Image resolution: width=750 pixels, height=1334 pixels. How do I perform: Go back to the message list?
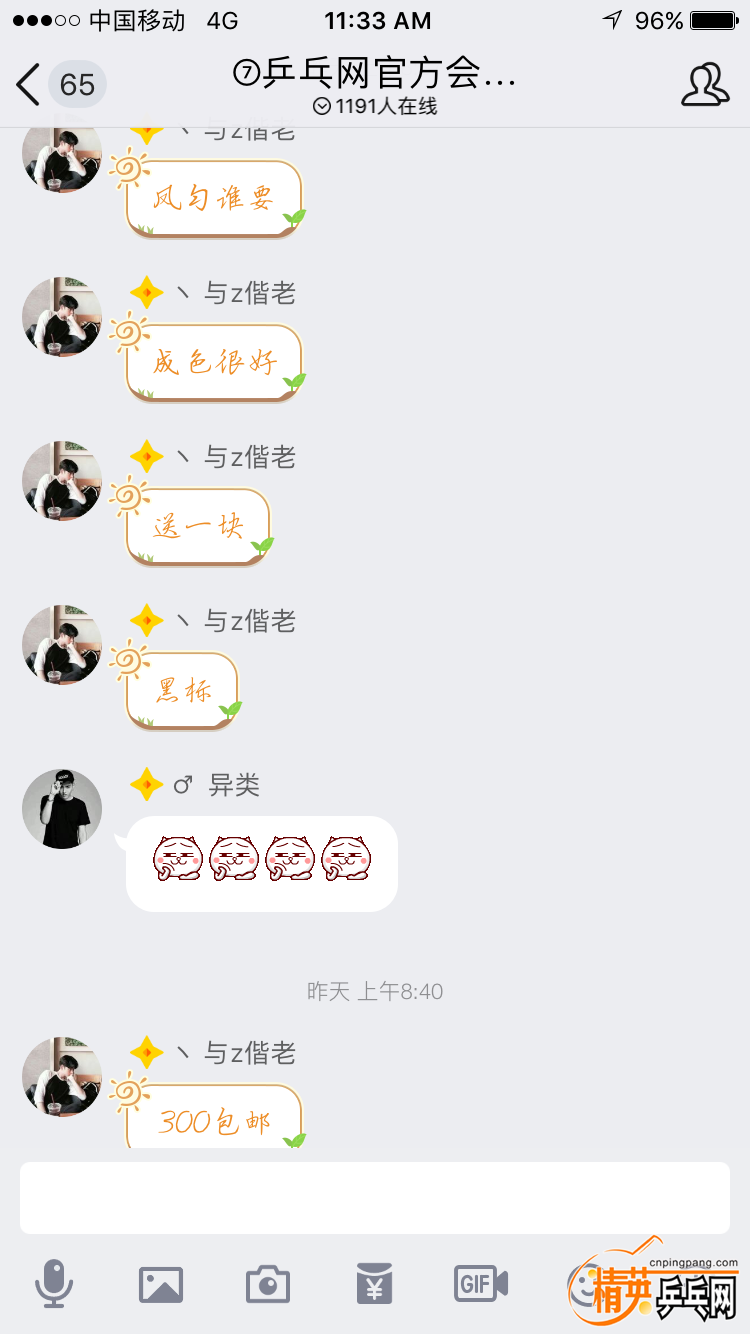click(30, 85)
